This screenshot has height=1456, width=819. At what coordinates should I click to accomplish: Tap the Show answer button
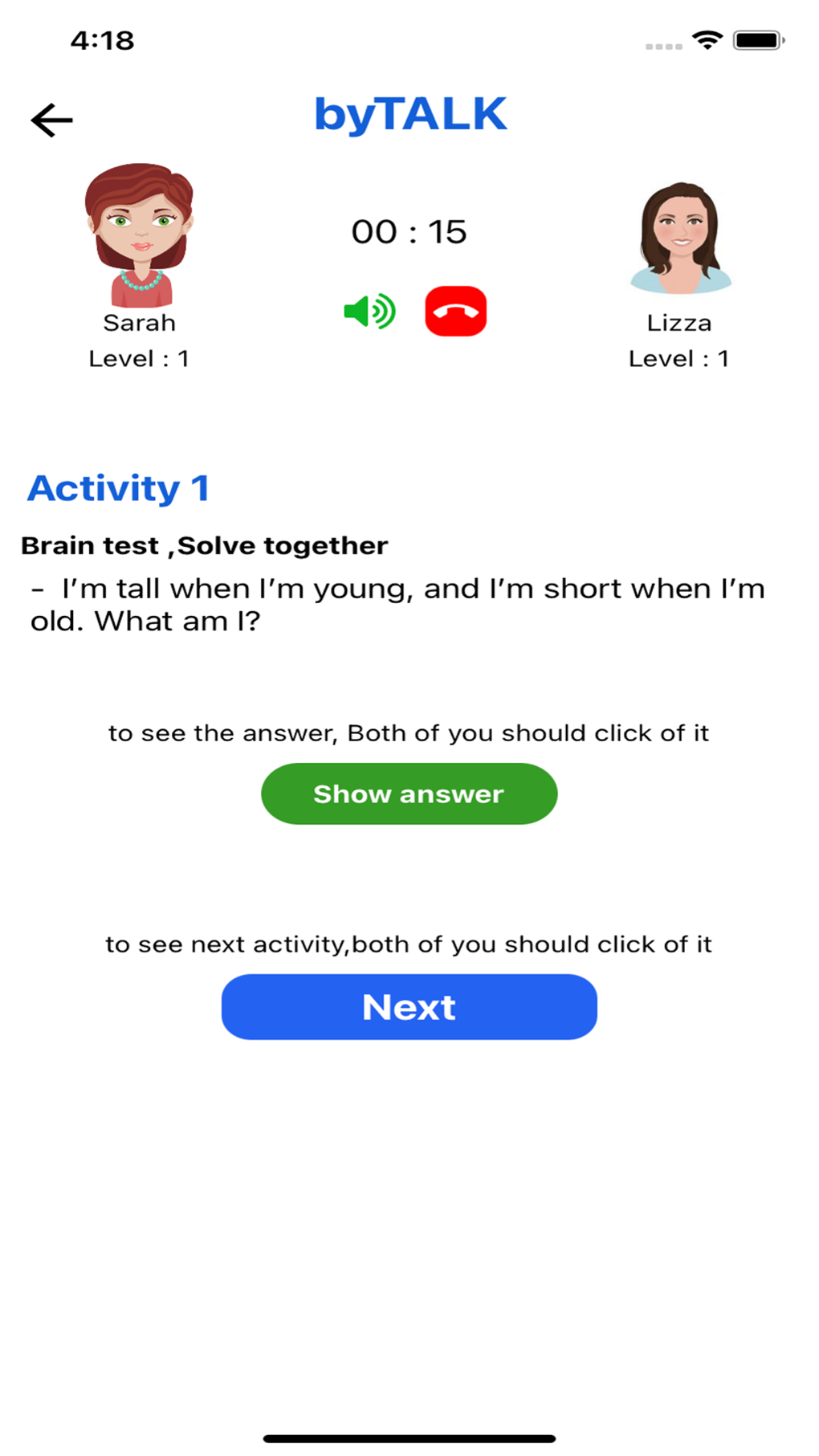pos(409,793)
